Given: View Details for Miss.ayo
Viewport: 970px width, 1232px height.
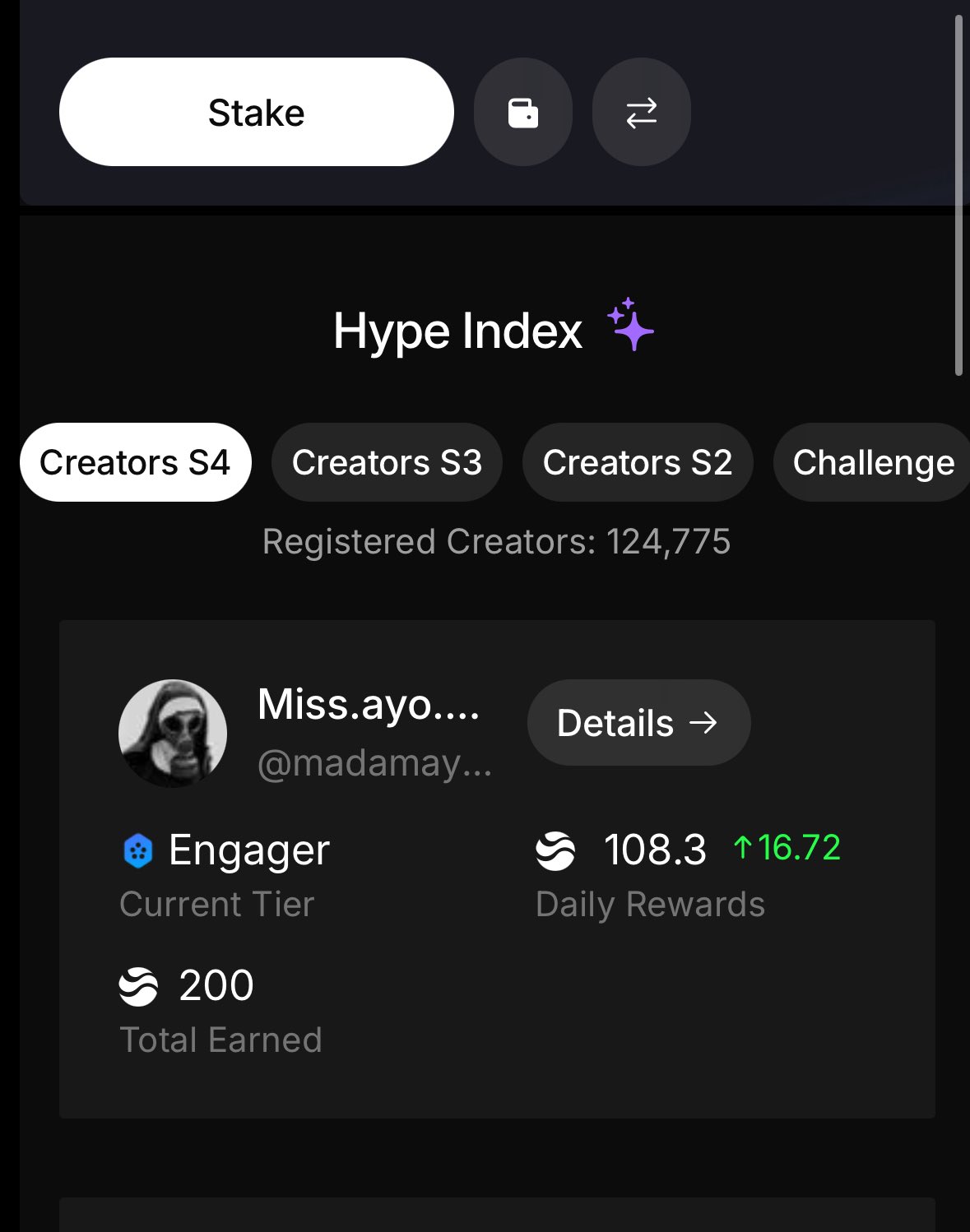Looking at the screenshot, I should coord(638,723).
